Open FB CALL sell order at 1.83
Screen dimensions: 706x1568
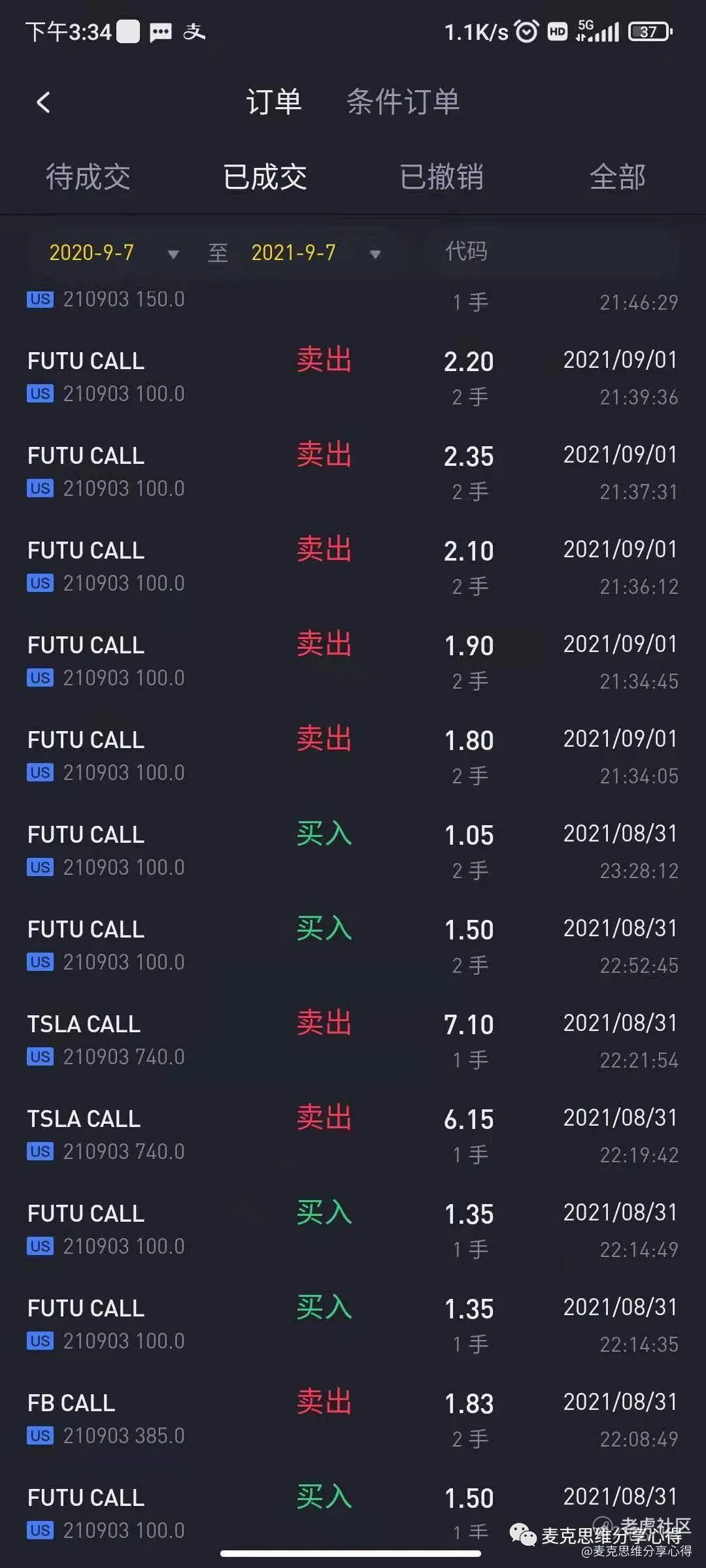point(353,1420)
